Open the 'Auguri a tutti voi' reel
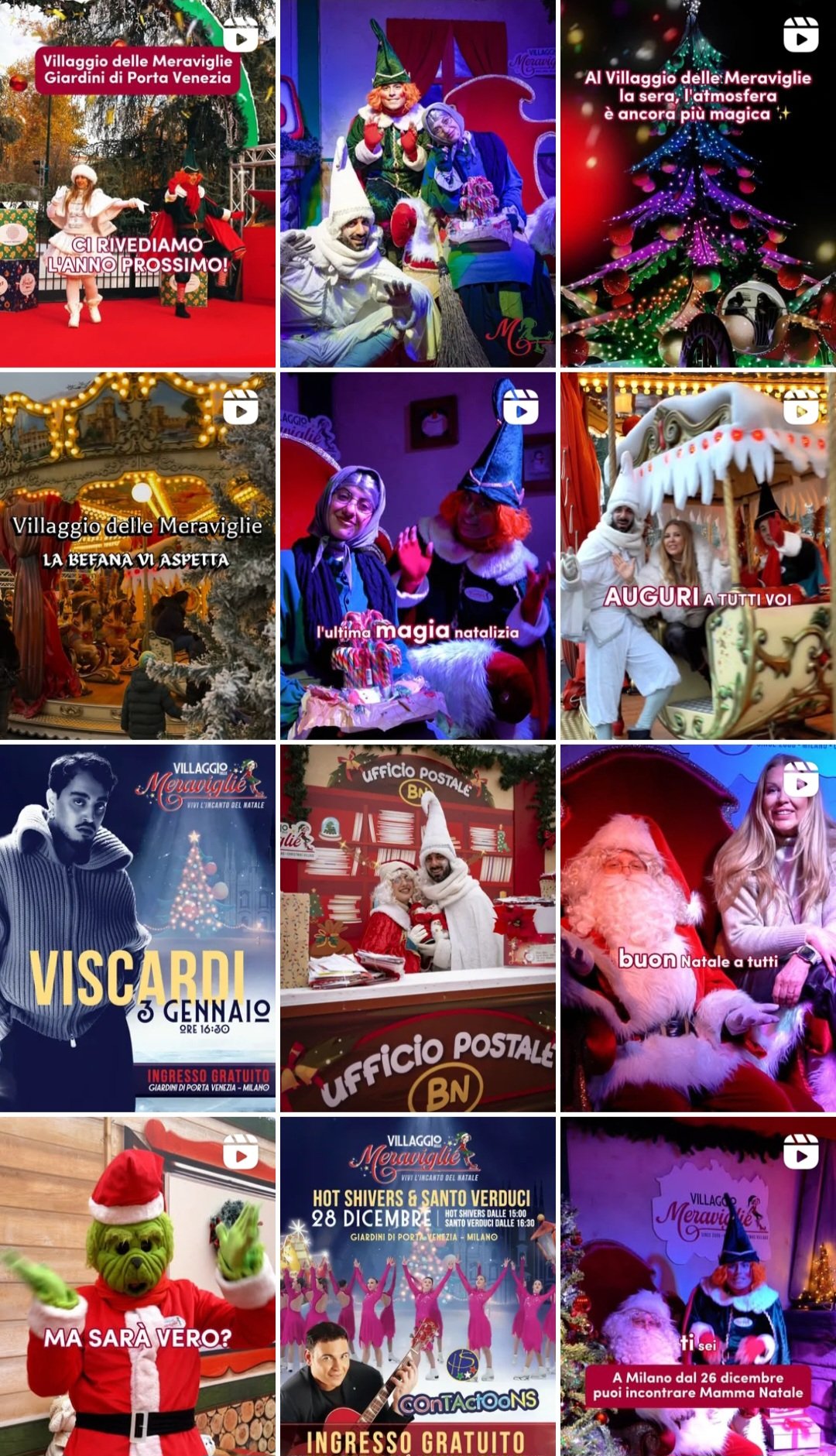The width and height of the screenshot is (836, 1456). point(698,555)
